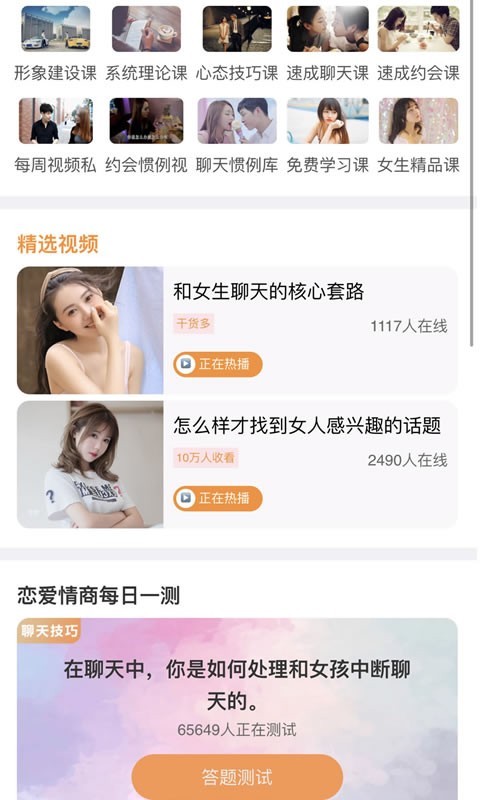Screen dimensions: 480x800
Task: Open 免费学习课 free course
Action: click(327, 136)
